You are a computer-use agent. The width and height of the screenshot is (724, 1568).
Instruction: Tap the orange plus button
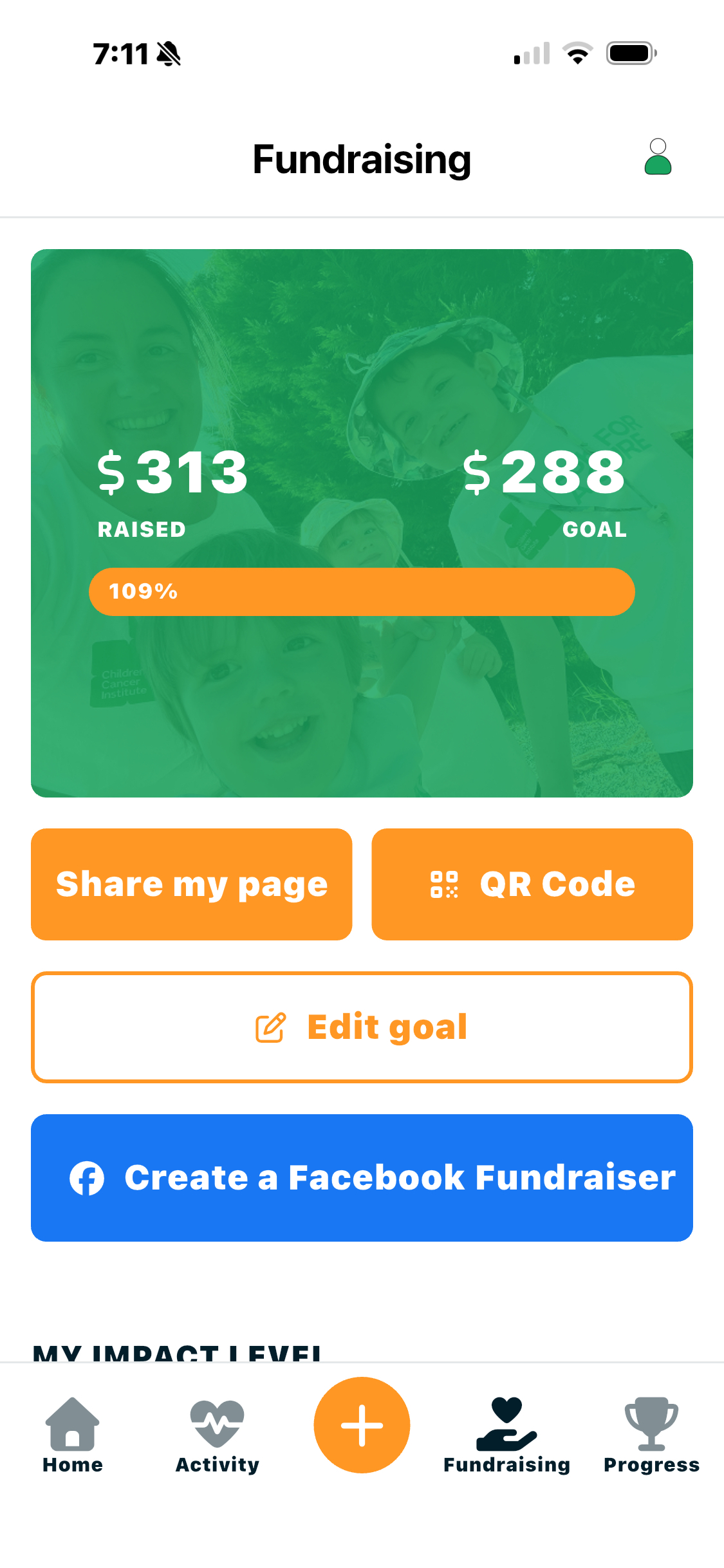coord(362,1424)
